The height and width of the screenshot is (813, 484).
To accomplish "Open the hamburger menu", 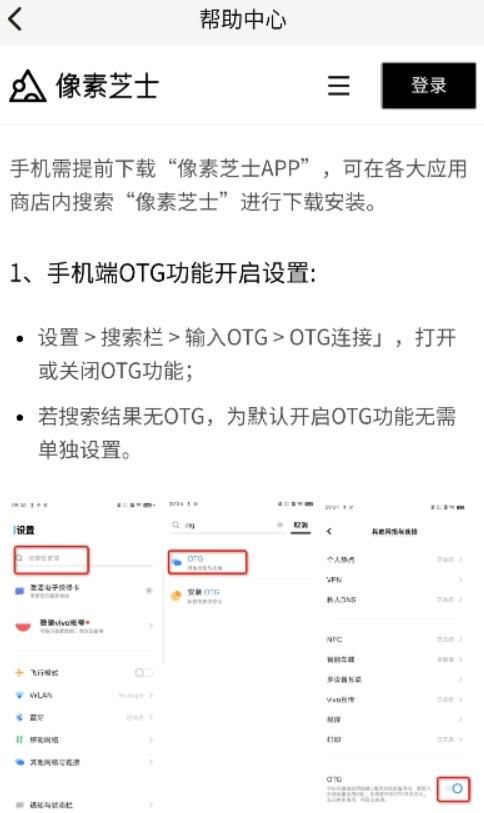I will [x=338, y=86].
